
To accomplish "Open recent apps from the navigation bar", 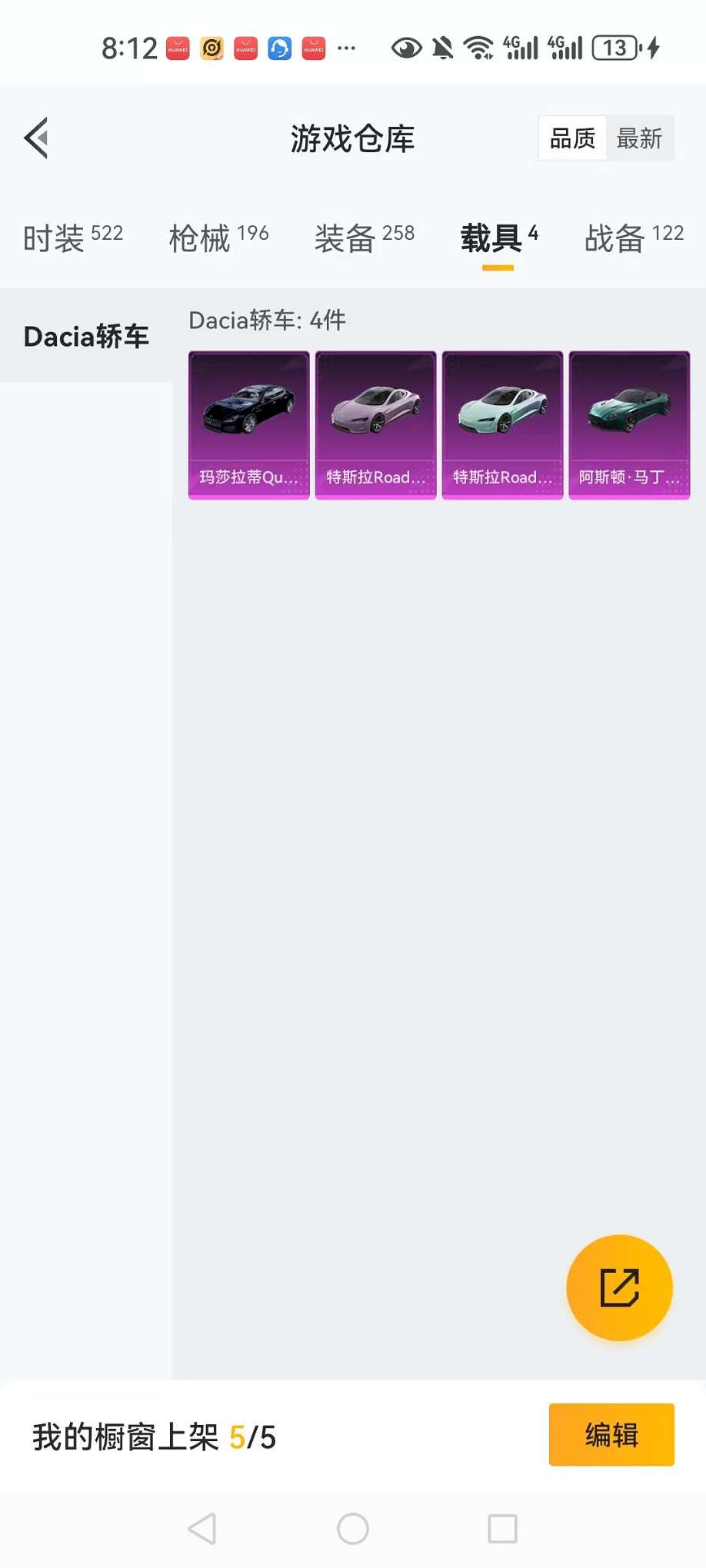I will coord(503,1528).
